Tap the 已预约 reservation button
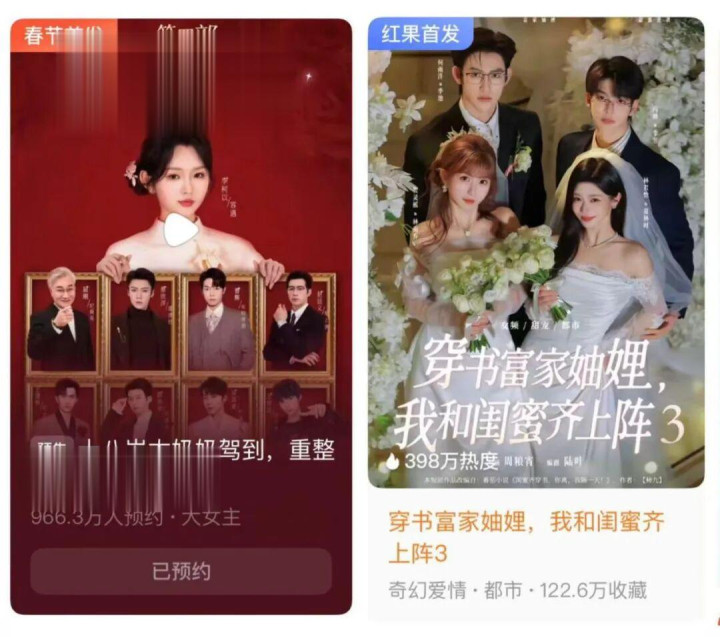Screen dimensions: 720x637 pyautogui.click(x=181, y=572)
